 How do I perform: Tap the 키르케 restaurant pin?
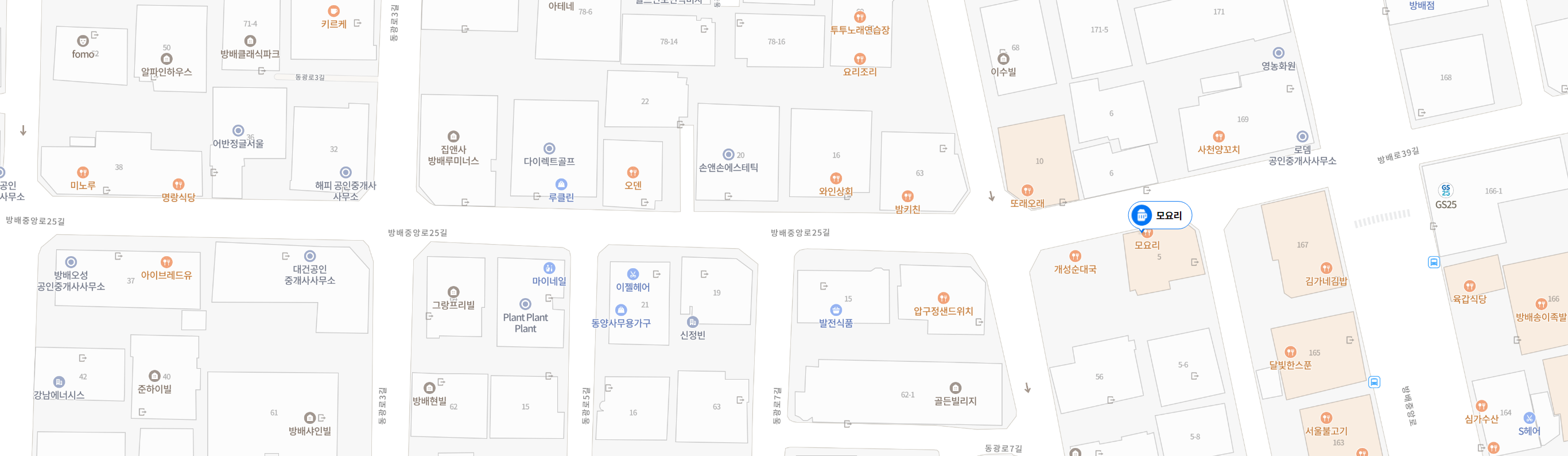pyautogui.click(x=333, y=11)
